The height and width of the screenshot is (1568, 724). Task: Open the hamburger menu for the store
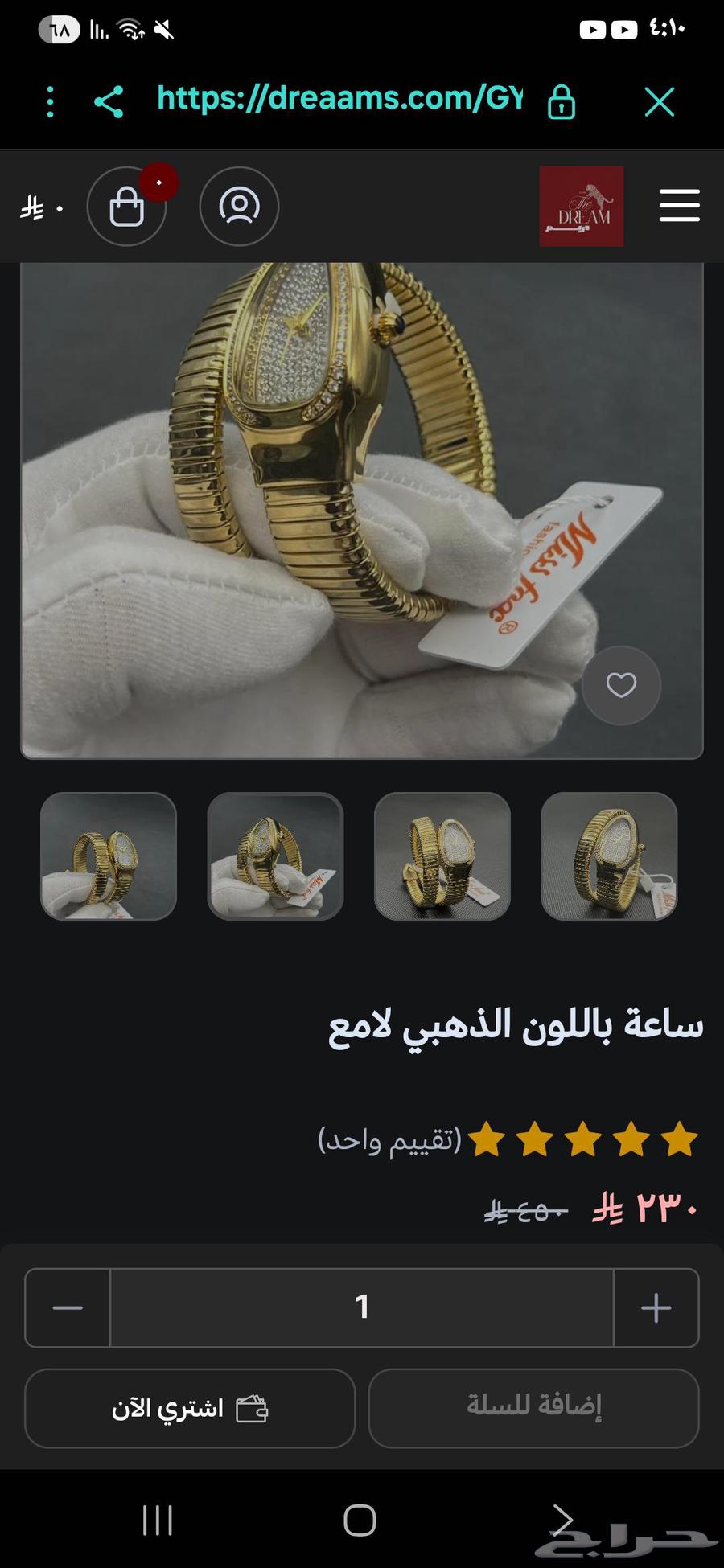(679, 206)
